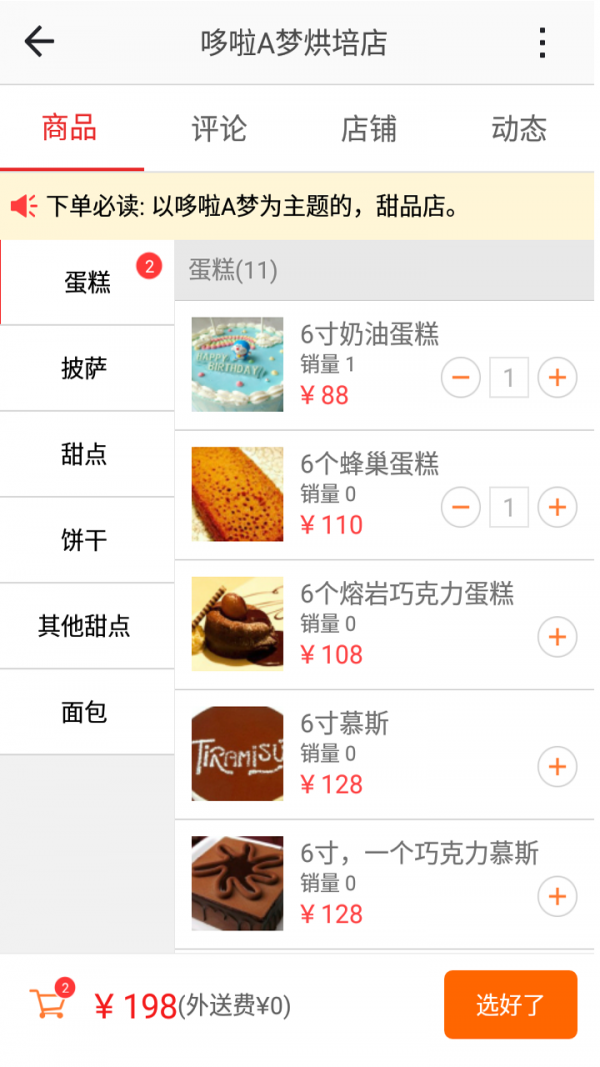Viewport: 600px width, 1067px height.
Task: Switch to the 店铺 tab
Action: [369, 129]
